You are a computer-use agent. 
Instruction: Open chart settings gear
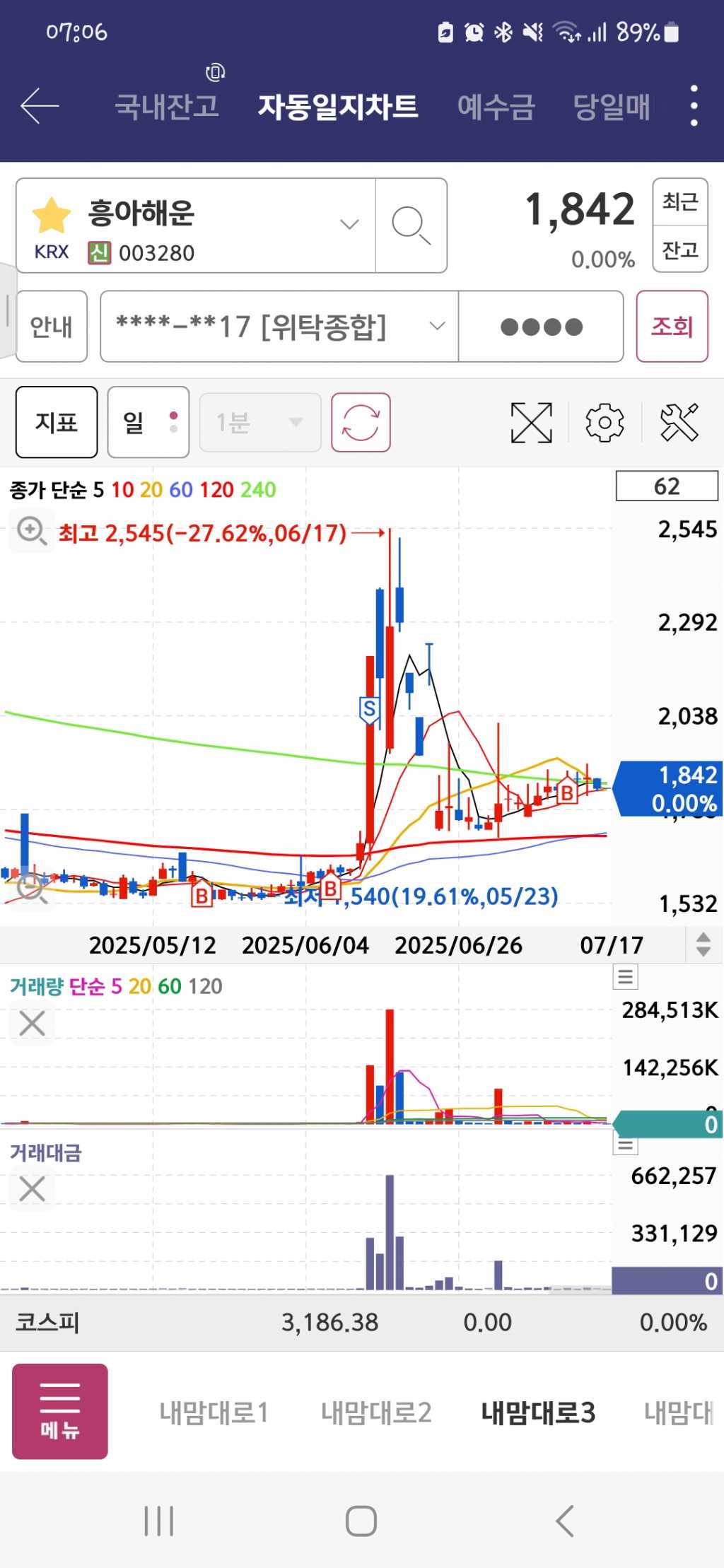point(605,423)
